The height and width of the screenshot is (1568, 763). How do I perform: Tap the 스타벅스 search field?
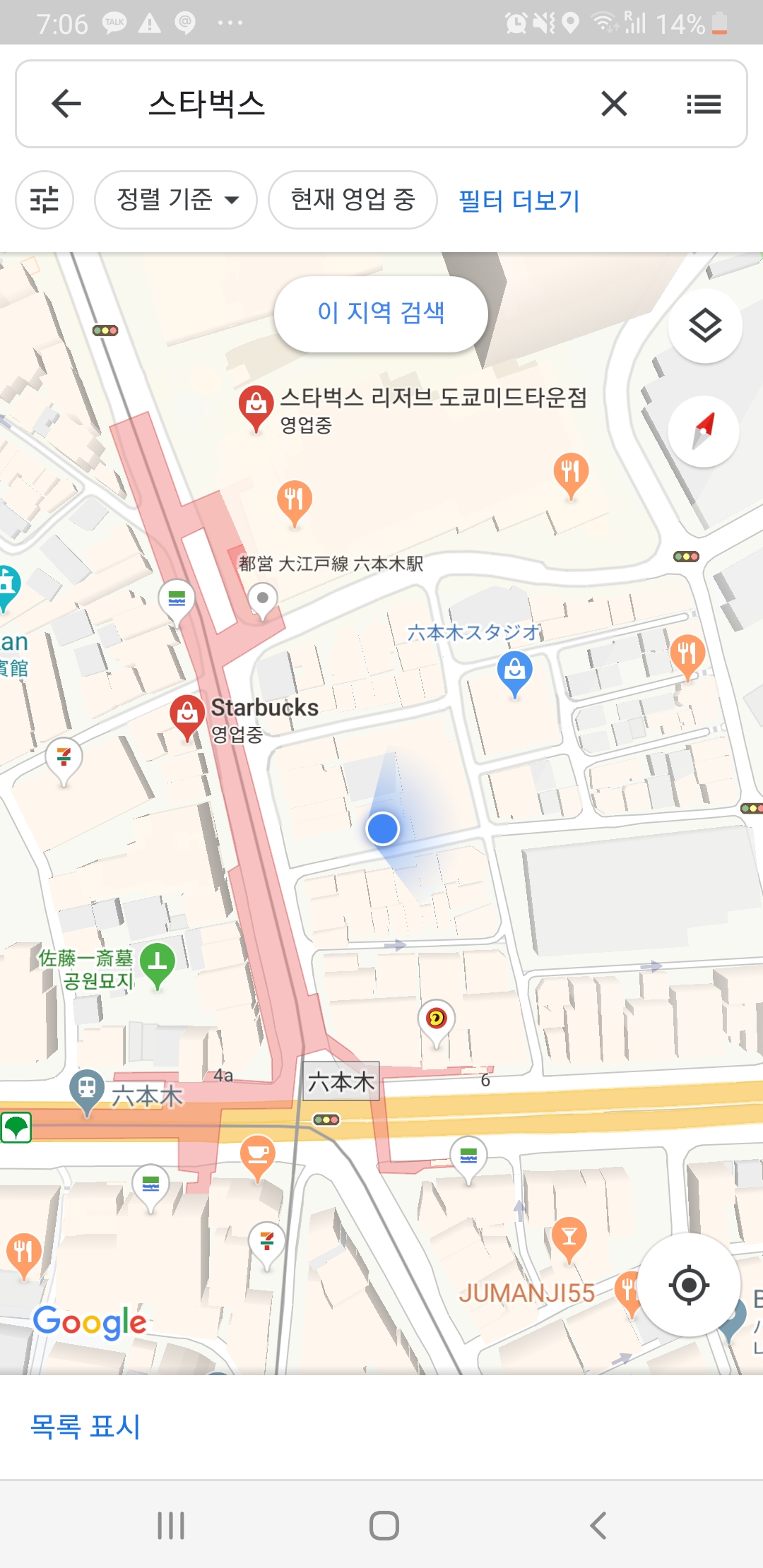pos(353,104)
